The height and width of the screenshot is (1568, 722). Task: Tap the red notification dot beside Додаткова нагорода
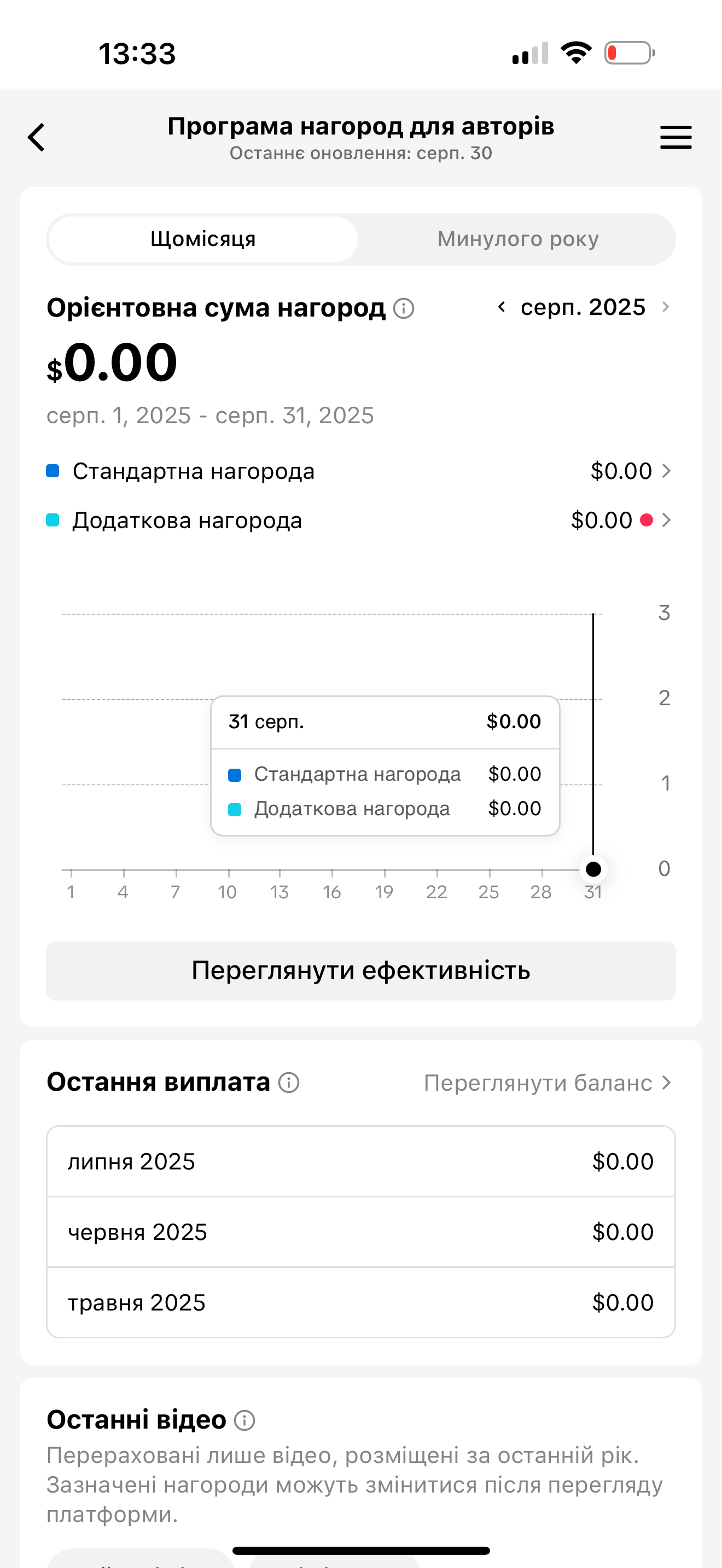[x=647, y=520]
